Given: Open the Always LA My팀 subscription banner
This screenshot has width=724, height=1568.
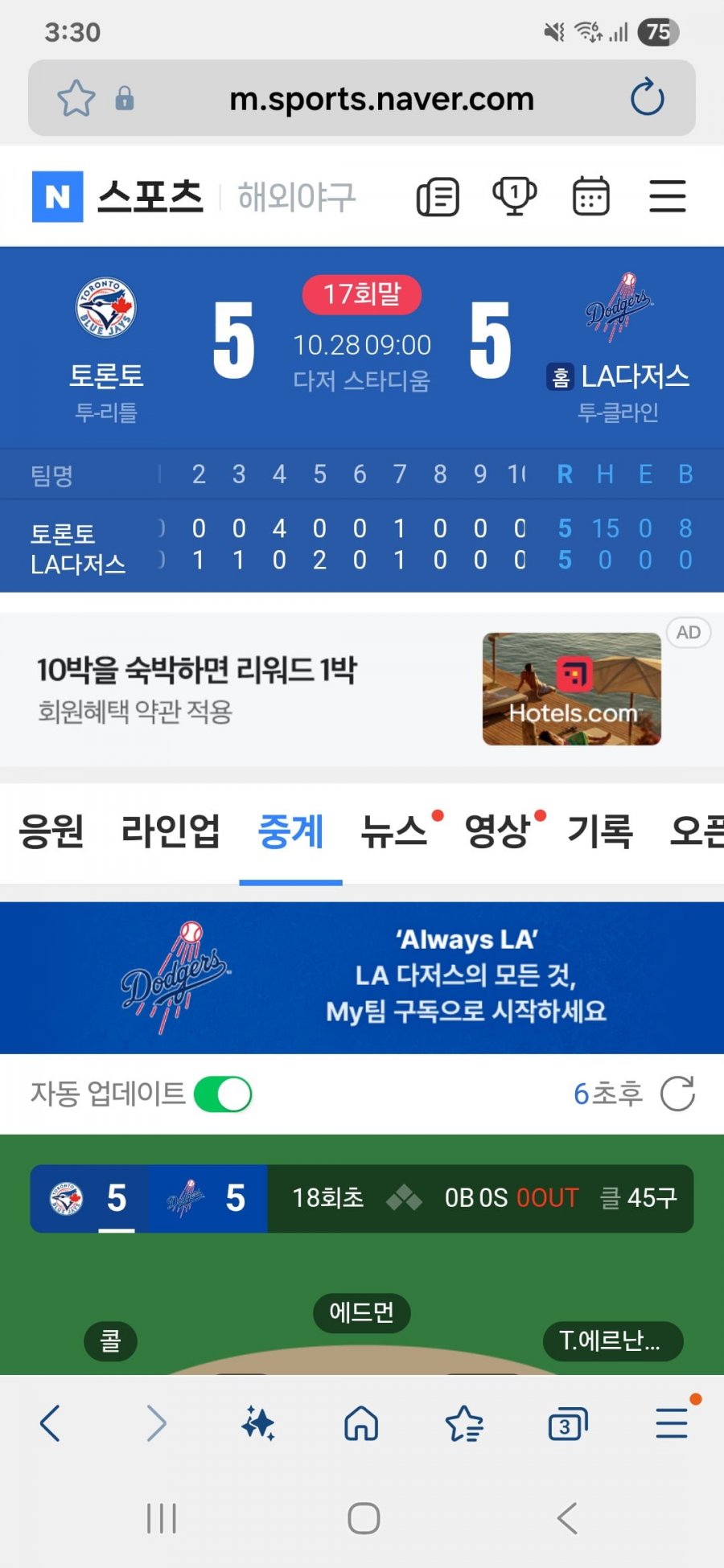Looking at the screenshot, I should (x=362, y=977).
